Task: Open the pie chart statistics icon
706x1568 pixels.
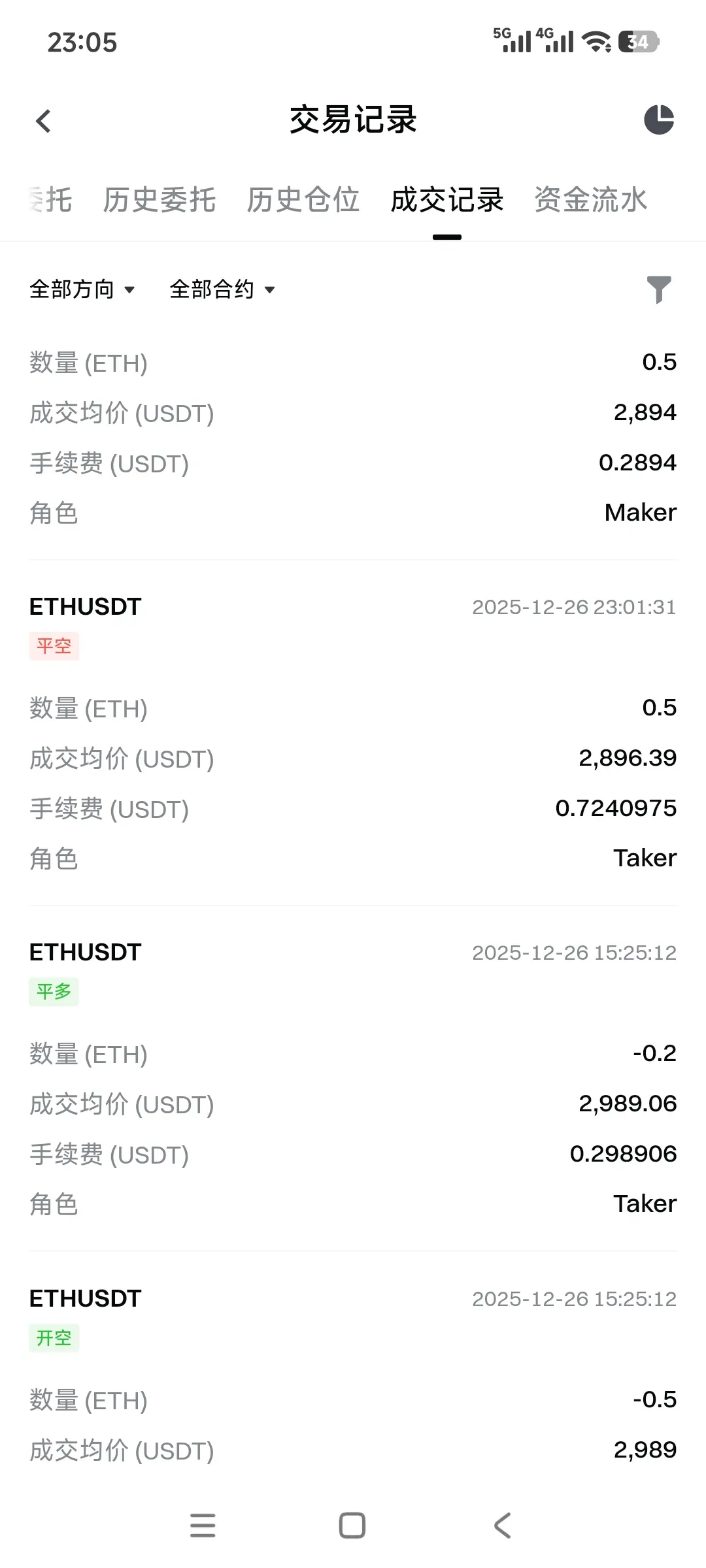Action: pos(659,120)
